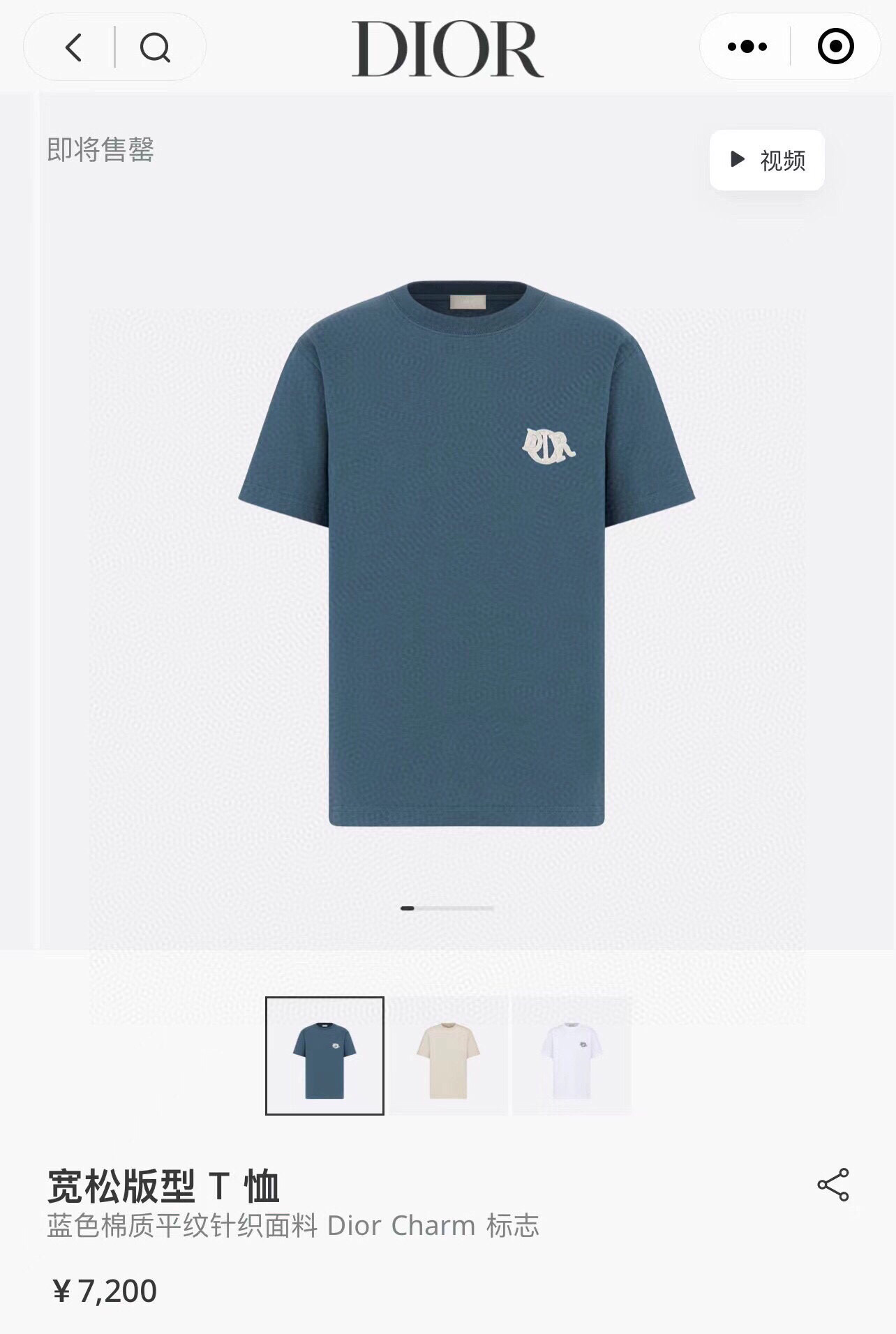The width and height of the screenshot is (896, 1334).
Task: Close the mini program with the circle icon
Action: [x=835, y=47]
